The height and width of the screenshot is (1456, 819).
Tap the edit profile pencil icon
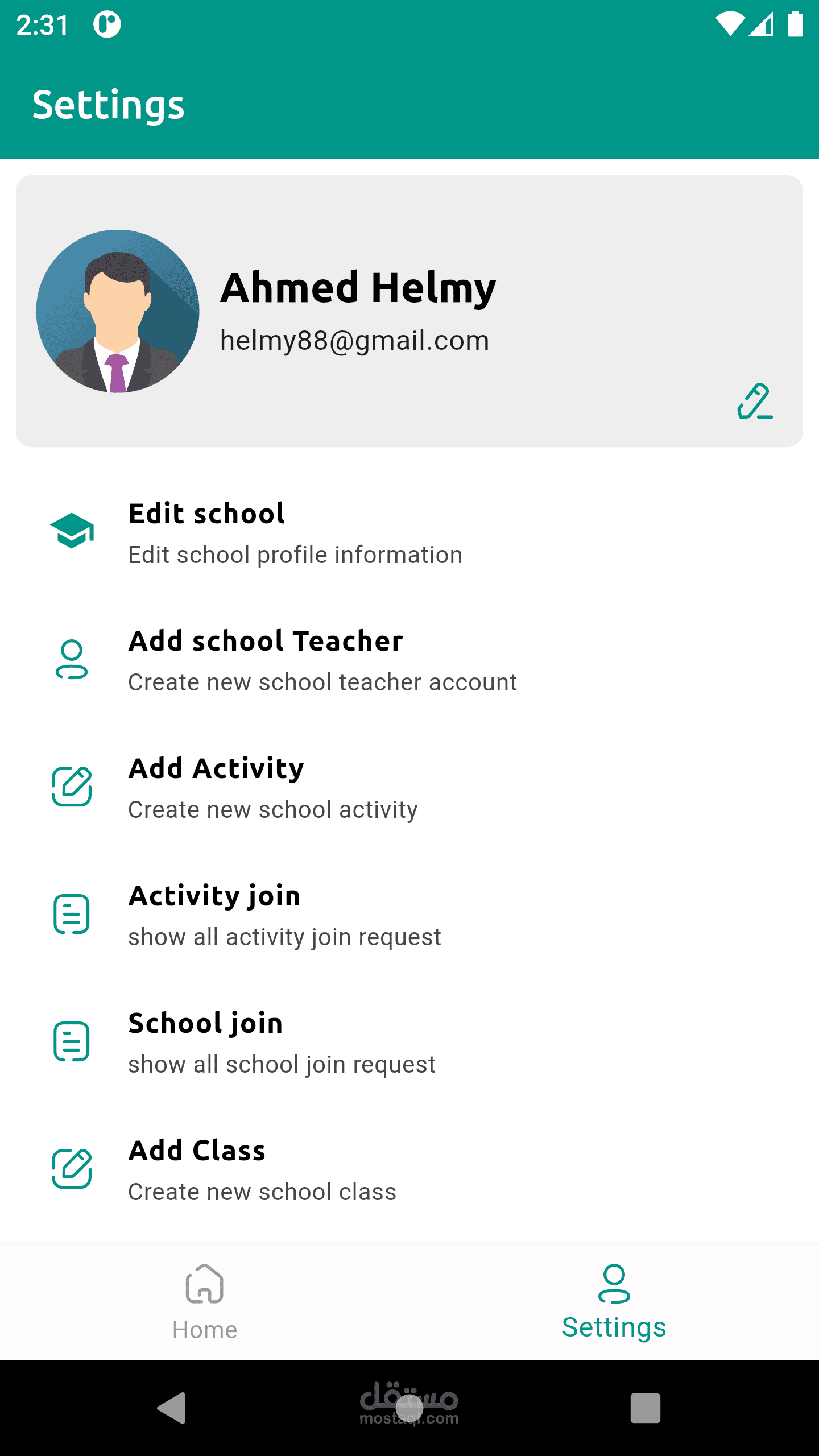pos(755,402)
